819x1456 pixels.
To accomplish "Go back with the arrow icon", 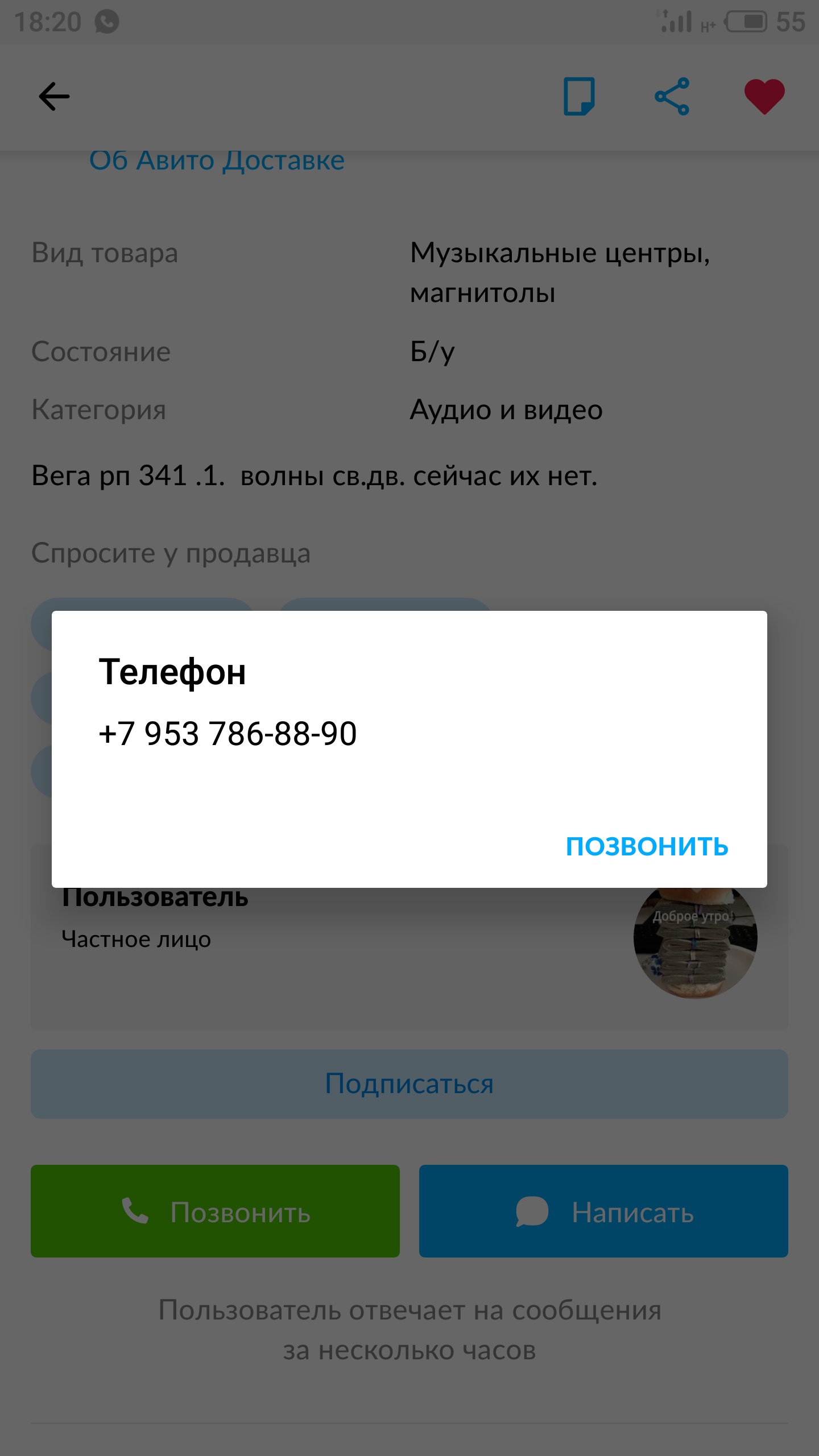I will pos(54,97).
